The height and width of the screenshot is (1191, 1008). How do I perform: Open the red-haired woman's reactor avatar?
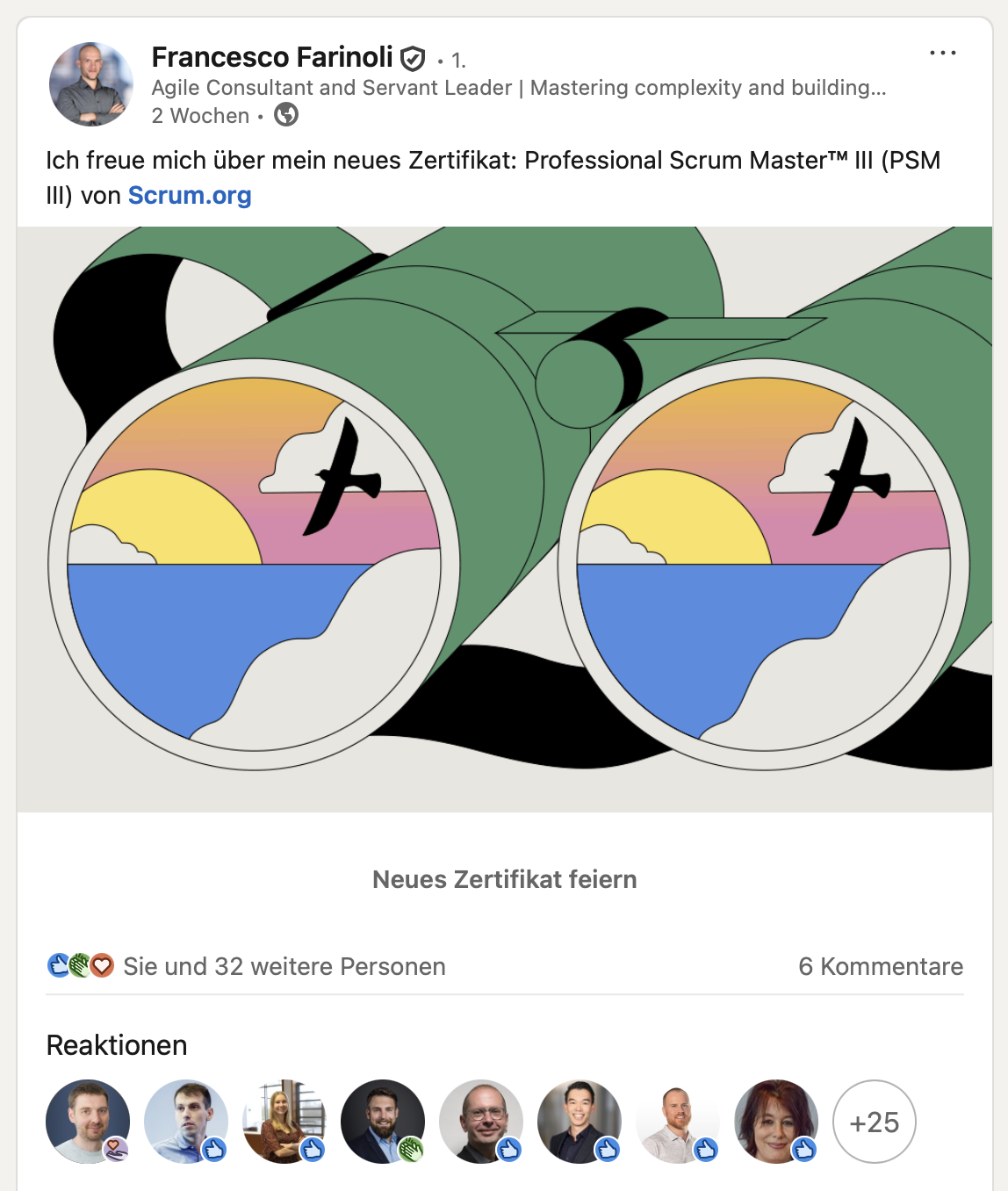[775, 1122]
